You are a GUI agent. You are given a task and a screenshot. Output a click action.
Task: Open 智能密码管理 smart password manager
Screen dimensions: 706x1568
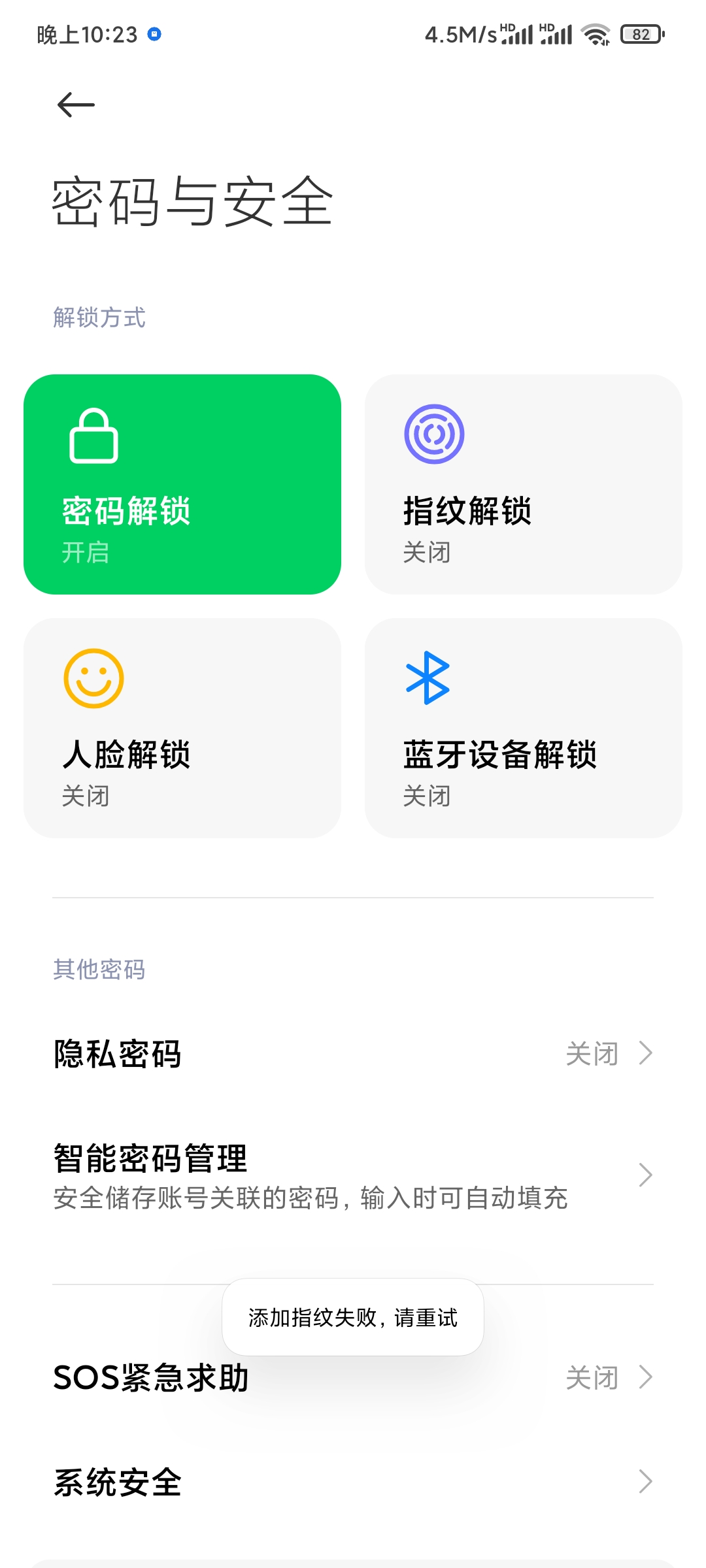pyautogui.click(x=353, y=1175)
